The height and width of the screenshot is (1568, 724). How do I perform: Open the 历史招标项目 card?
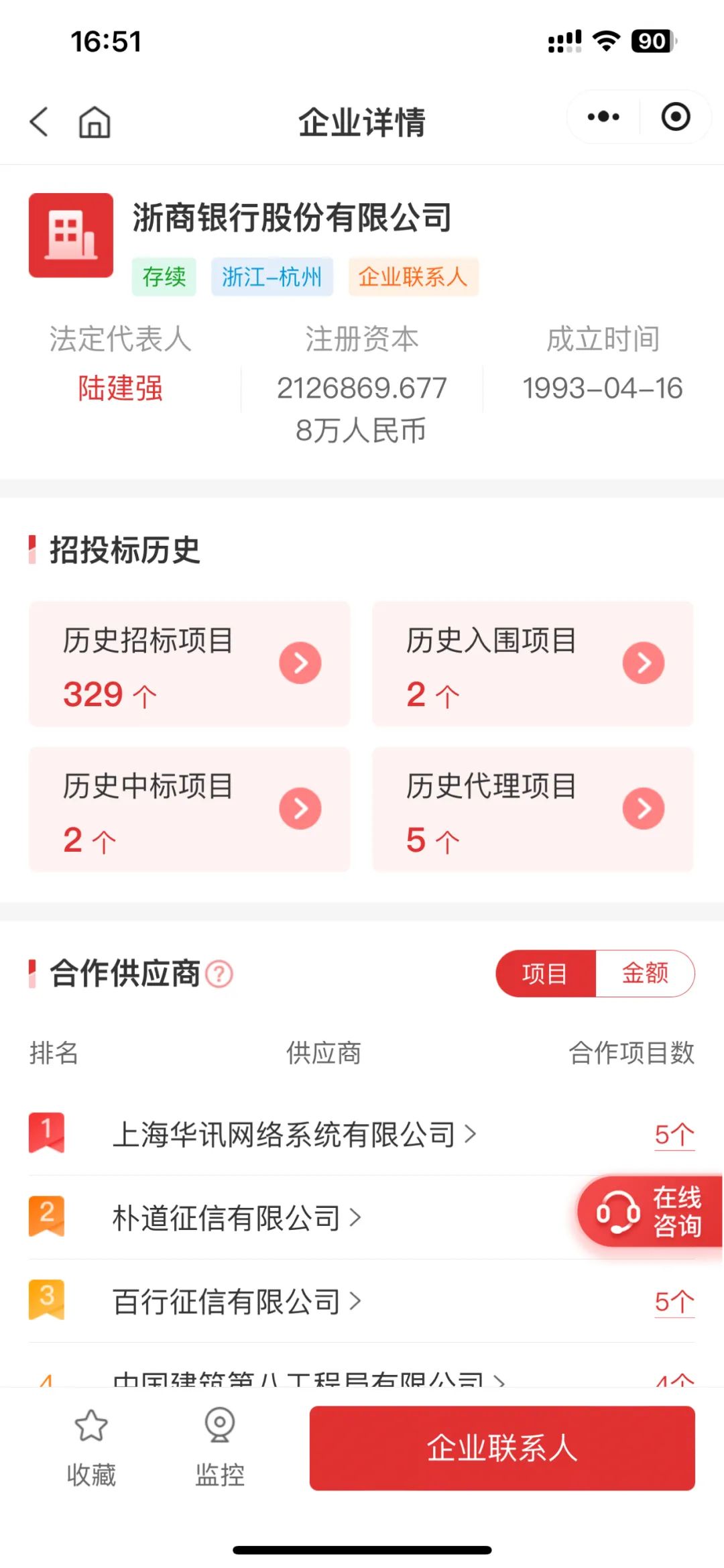[x=190, y=664]
